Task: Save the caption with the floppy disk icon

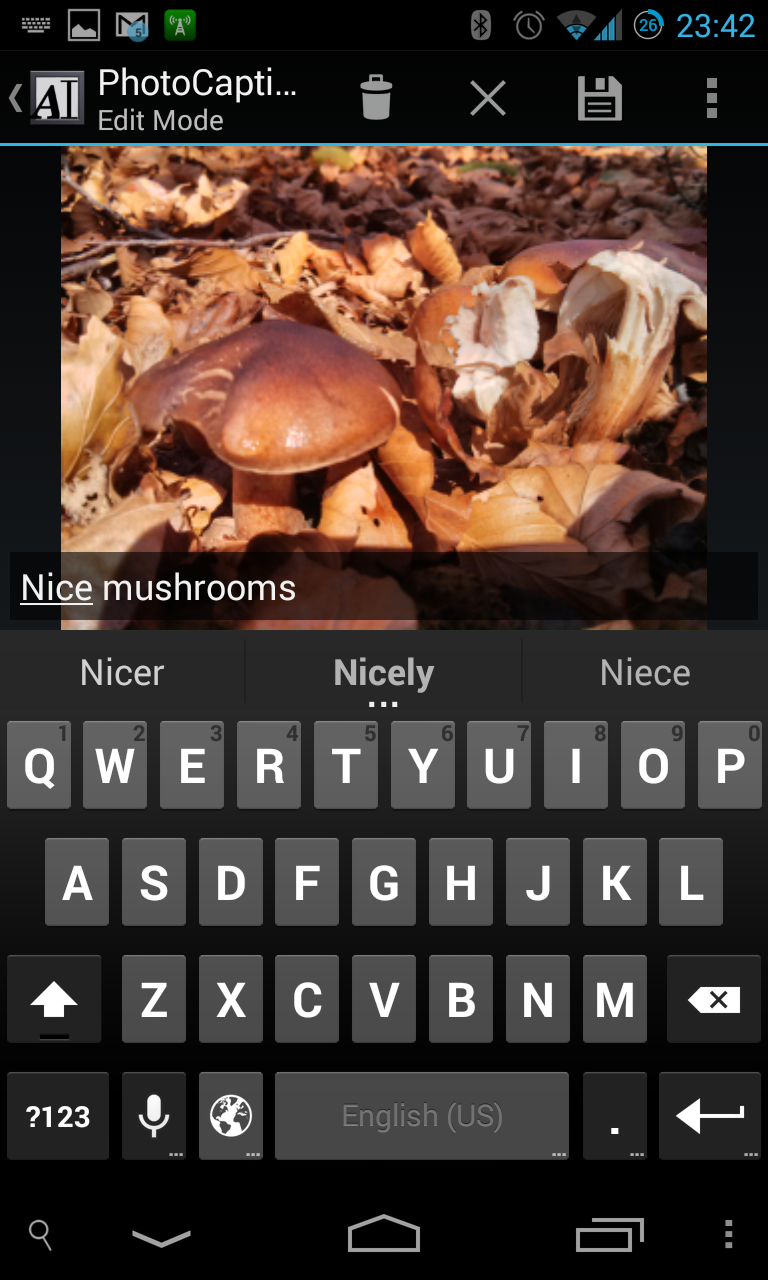Action: 600,99
